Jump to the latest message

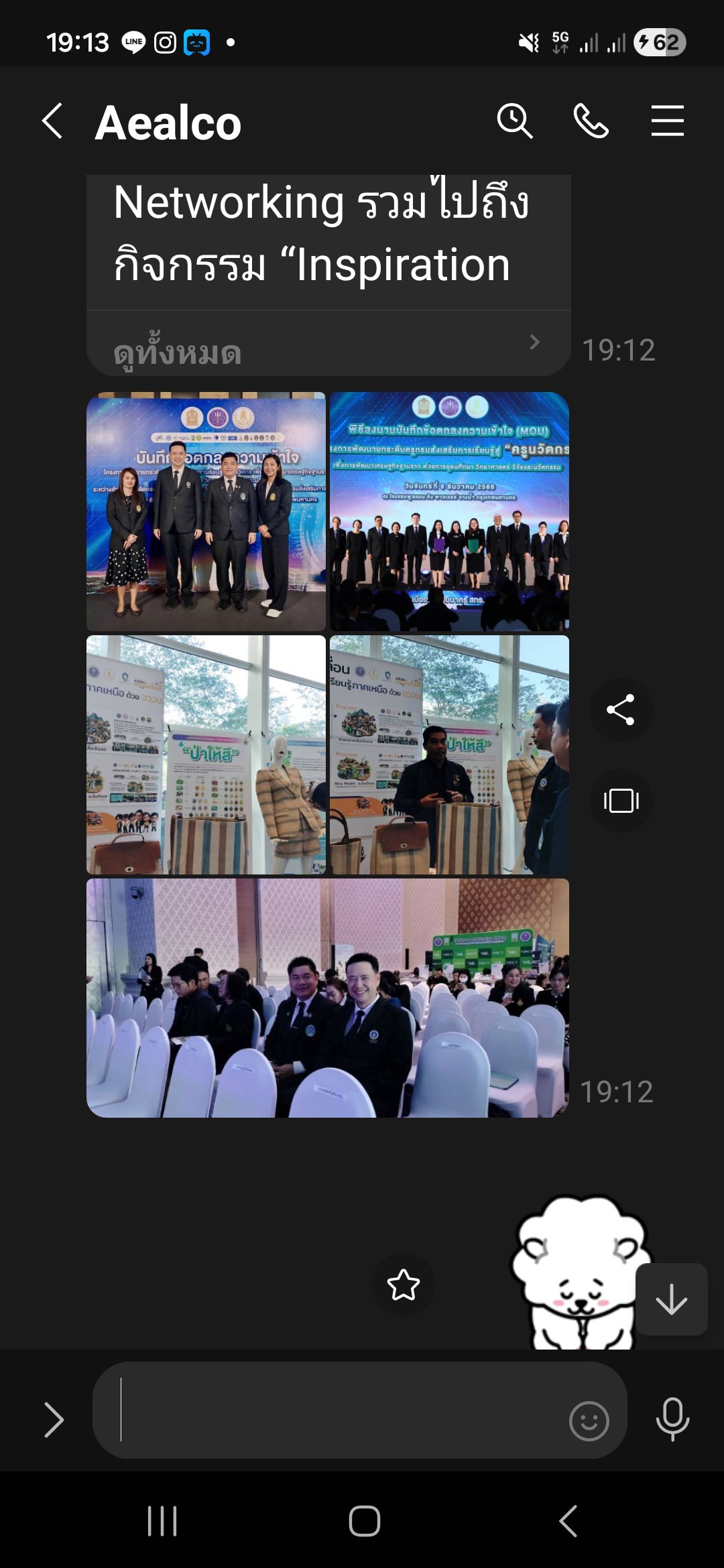pyautogui.click(x=671, y=1300)
